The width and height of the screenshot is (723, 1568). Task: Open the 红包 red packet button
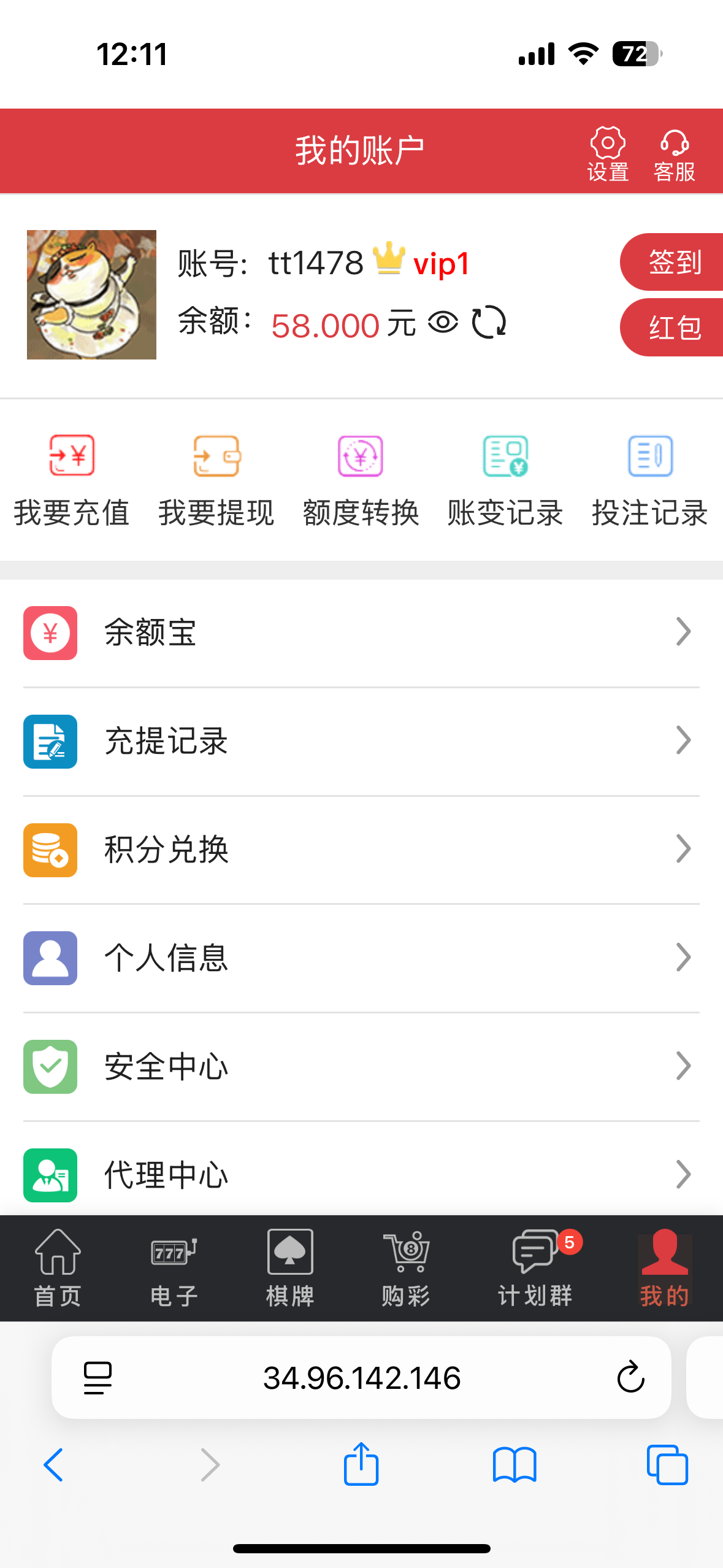673,328
